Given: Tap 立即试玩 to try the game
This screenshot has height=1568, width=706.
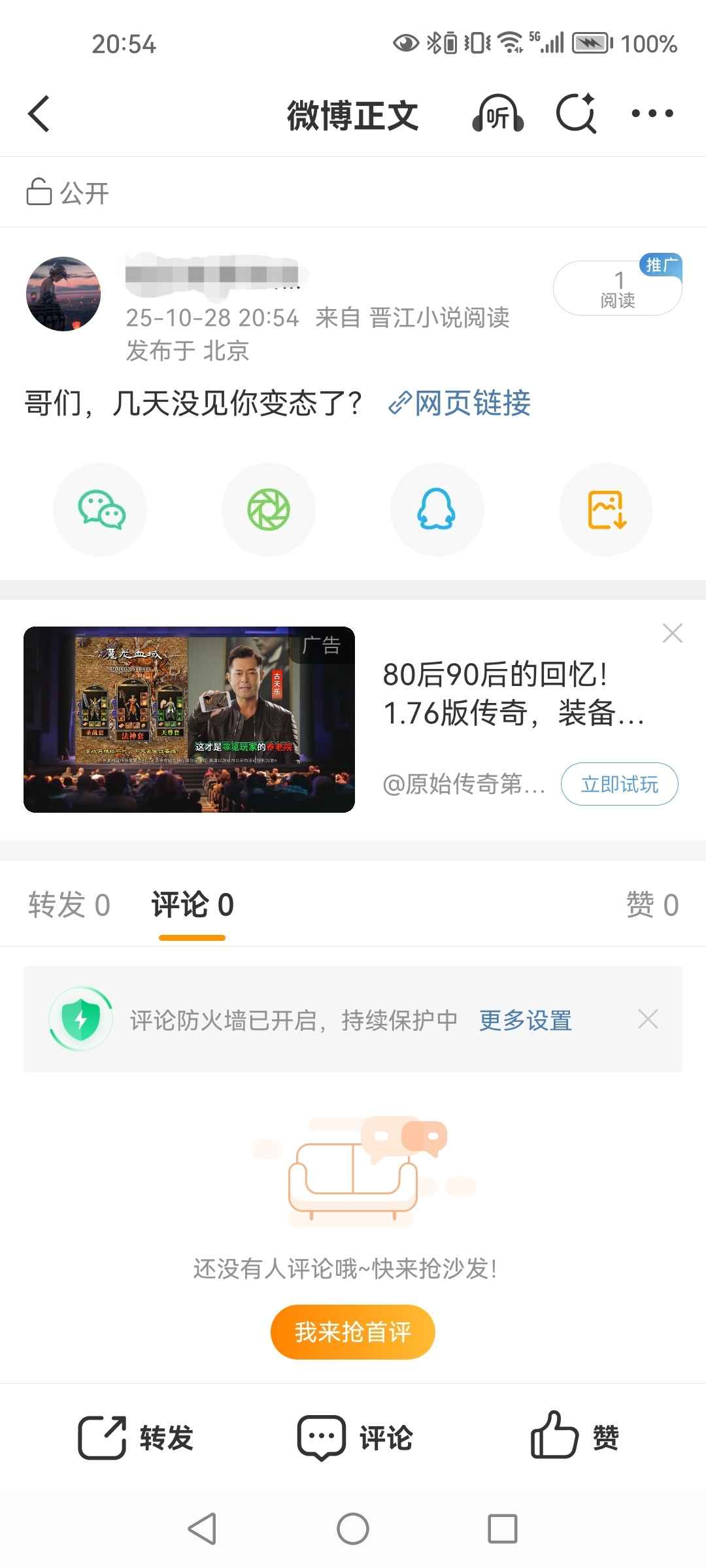Looking at the screenshot, I should pos(619,784).
